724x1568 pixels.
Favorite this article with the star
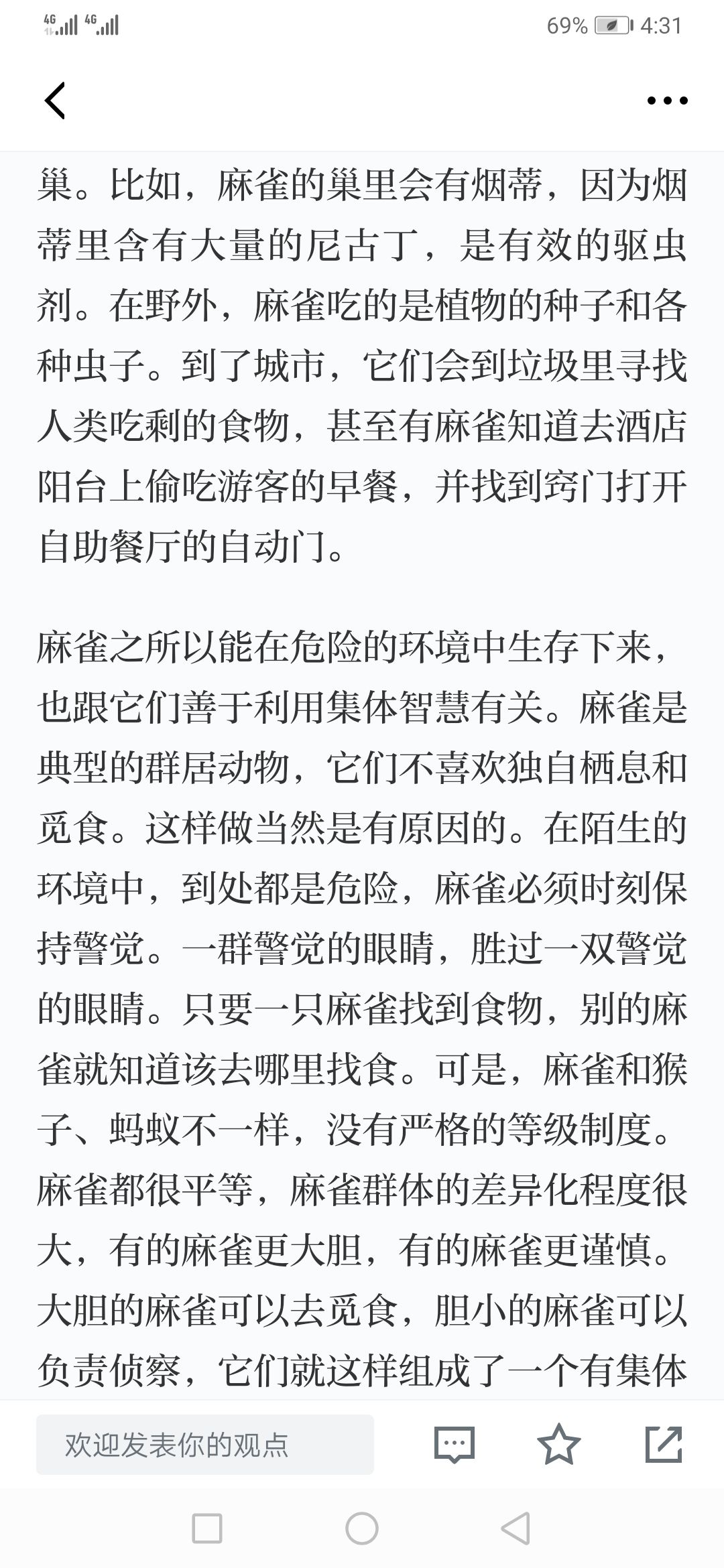point(559,1444)
